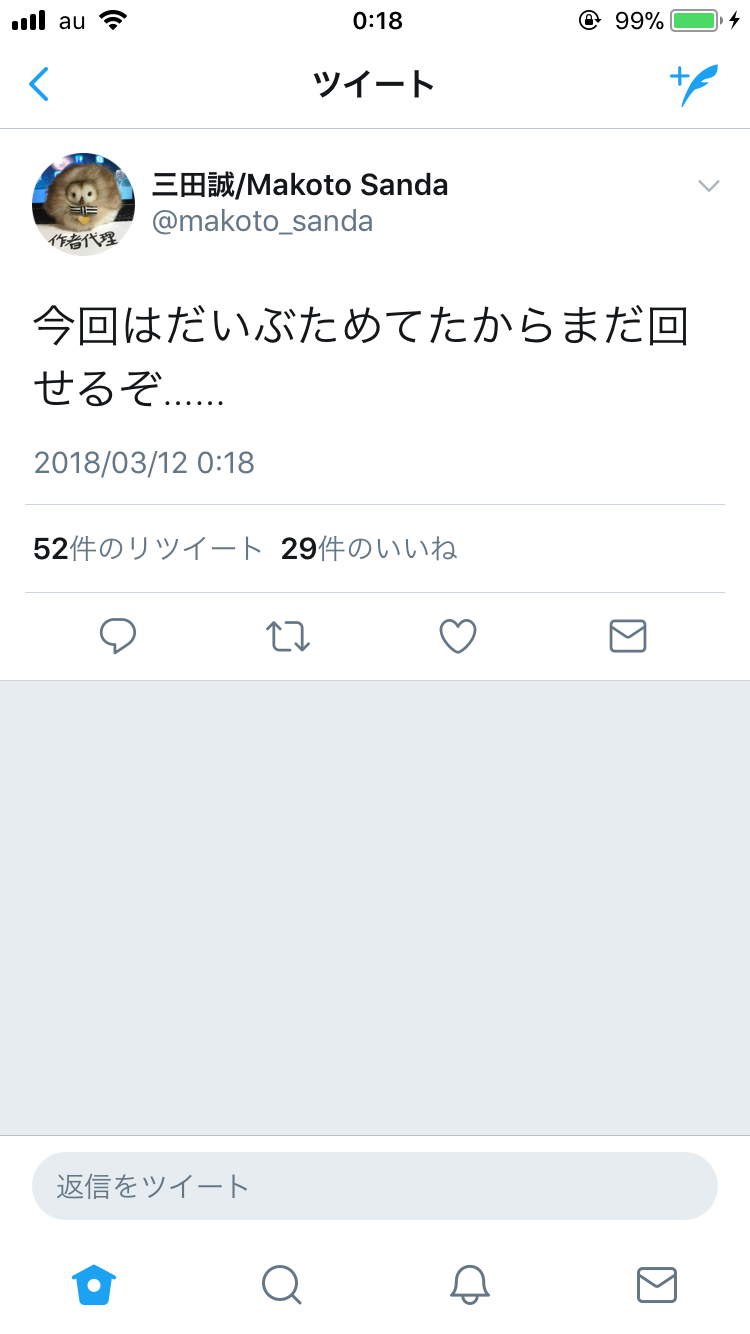Like this tweet with the heart

tap(458, 636)
